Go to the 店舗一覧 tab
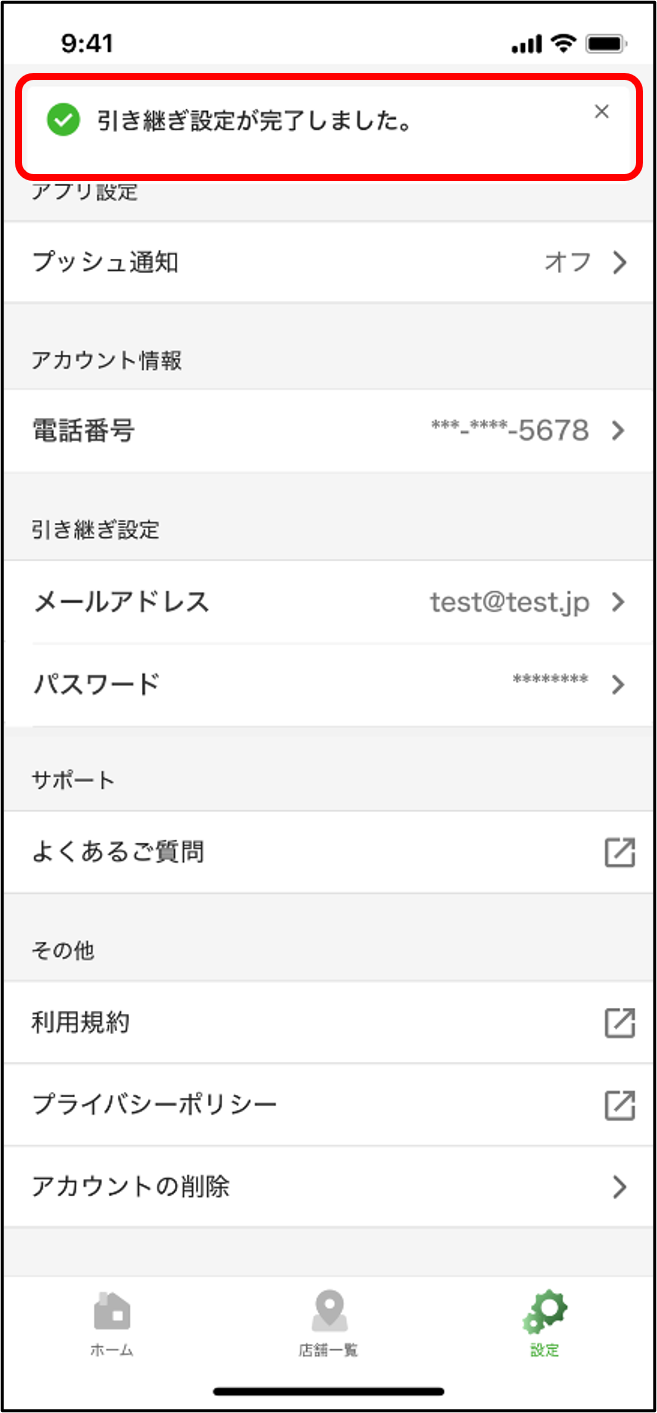 tap(328, 1324)
